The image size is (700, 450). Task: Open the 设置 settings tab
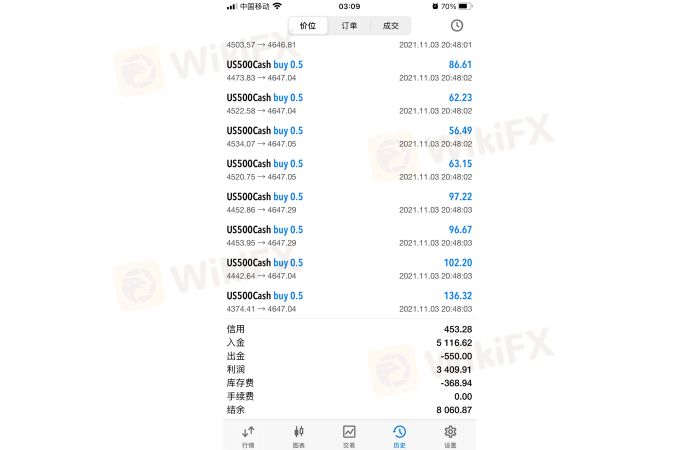450,435
